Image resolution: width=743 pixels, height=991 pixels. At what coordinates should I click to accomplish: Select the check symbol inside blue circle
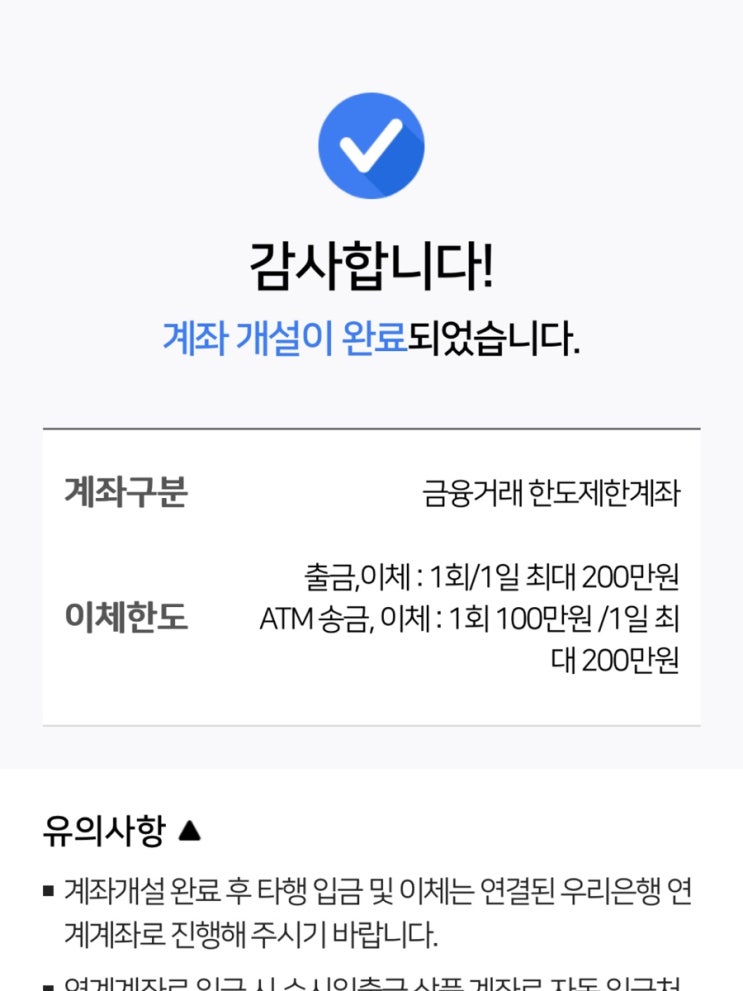point(371,148)
